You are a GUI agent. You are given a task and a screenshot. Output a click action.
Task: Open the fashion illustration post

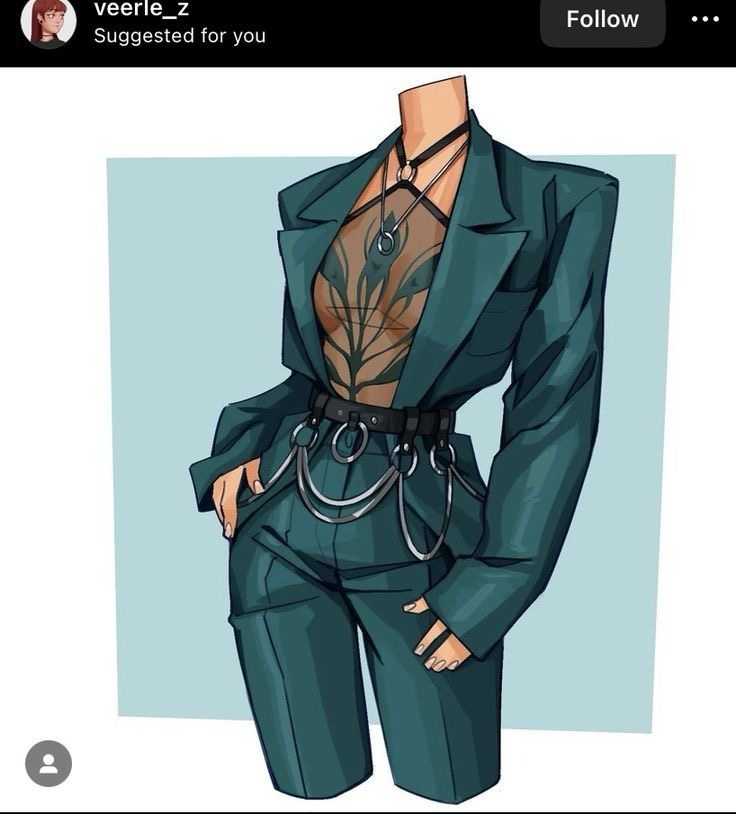pos(400,440)
